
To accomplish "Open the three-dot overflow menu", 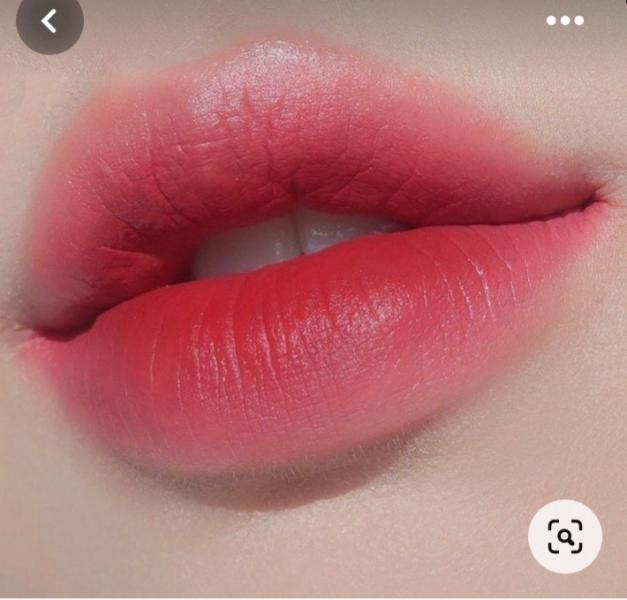I will (565, 20).
